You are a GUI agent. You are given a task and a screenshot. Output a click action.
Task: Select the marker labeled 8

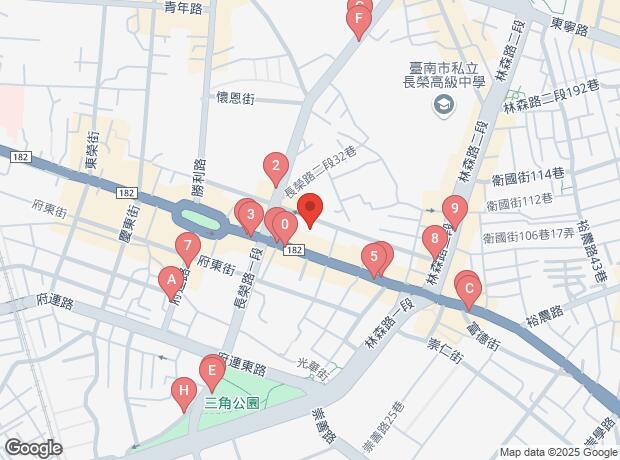click(433, 239)
